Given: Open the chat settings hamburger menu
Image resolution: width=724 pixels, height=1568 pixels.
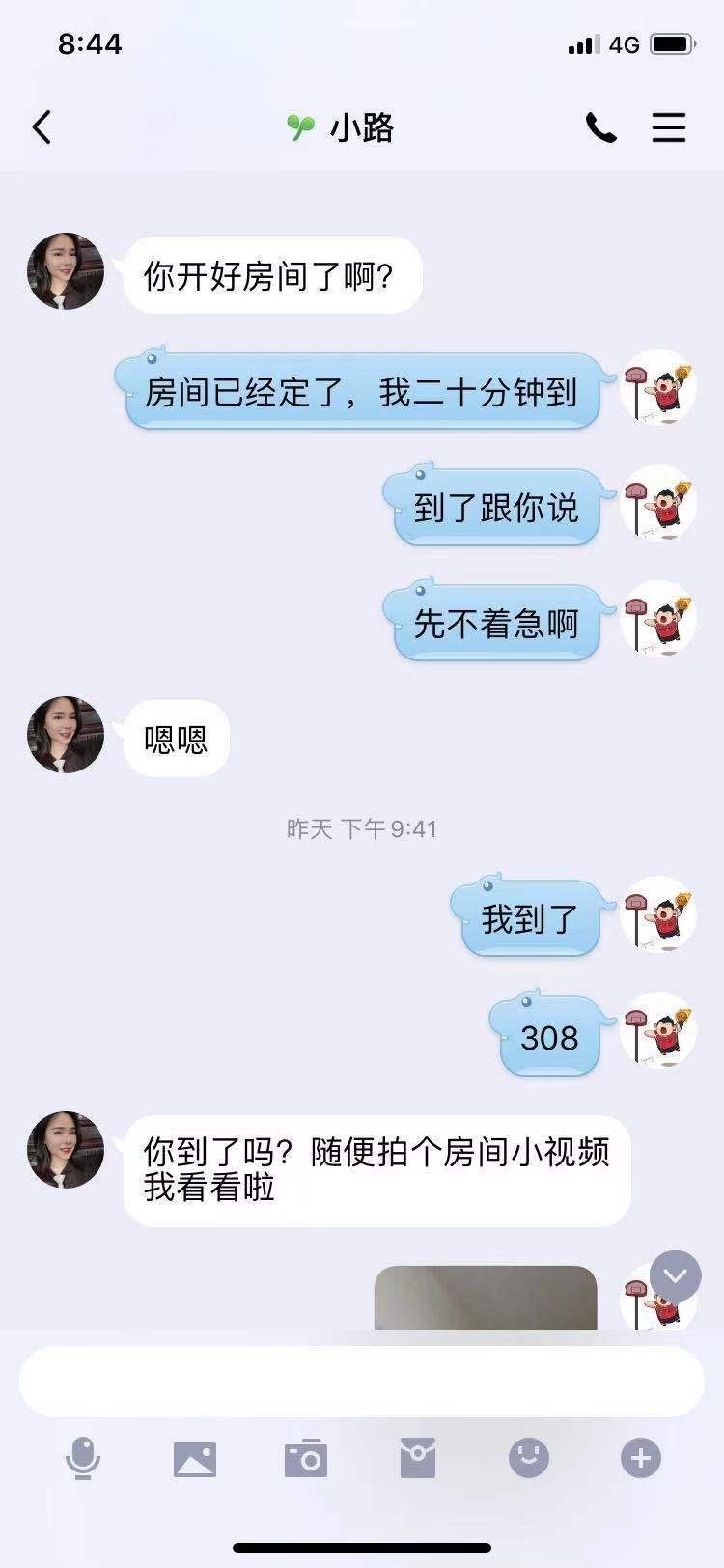Looking at the screenshot, I should coord(669,126).
